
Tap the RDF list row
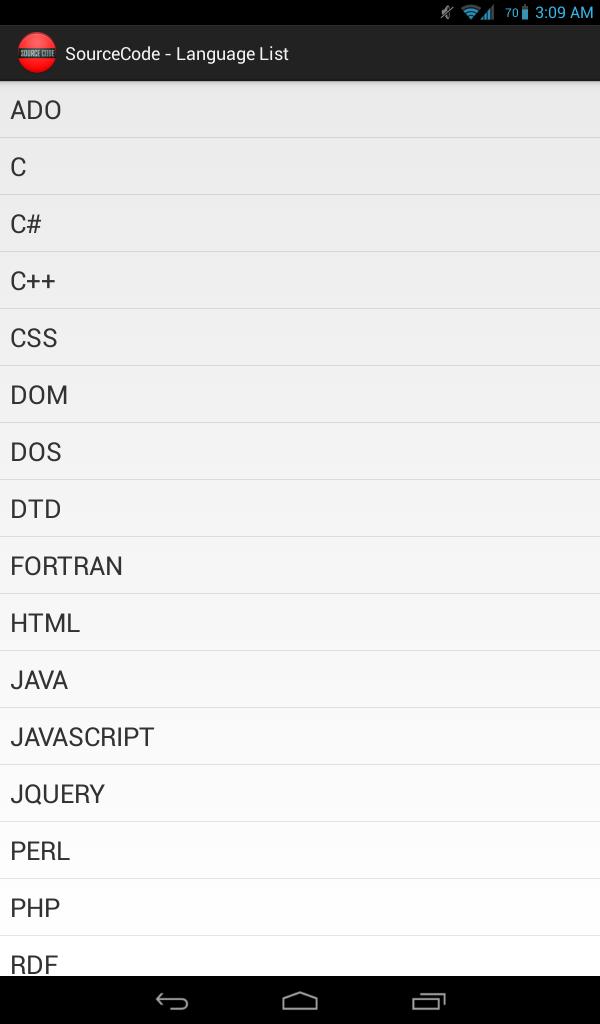[x=300, y=958]
